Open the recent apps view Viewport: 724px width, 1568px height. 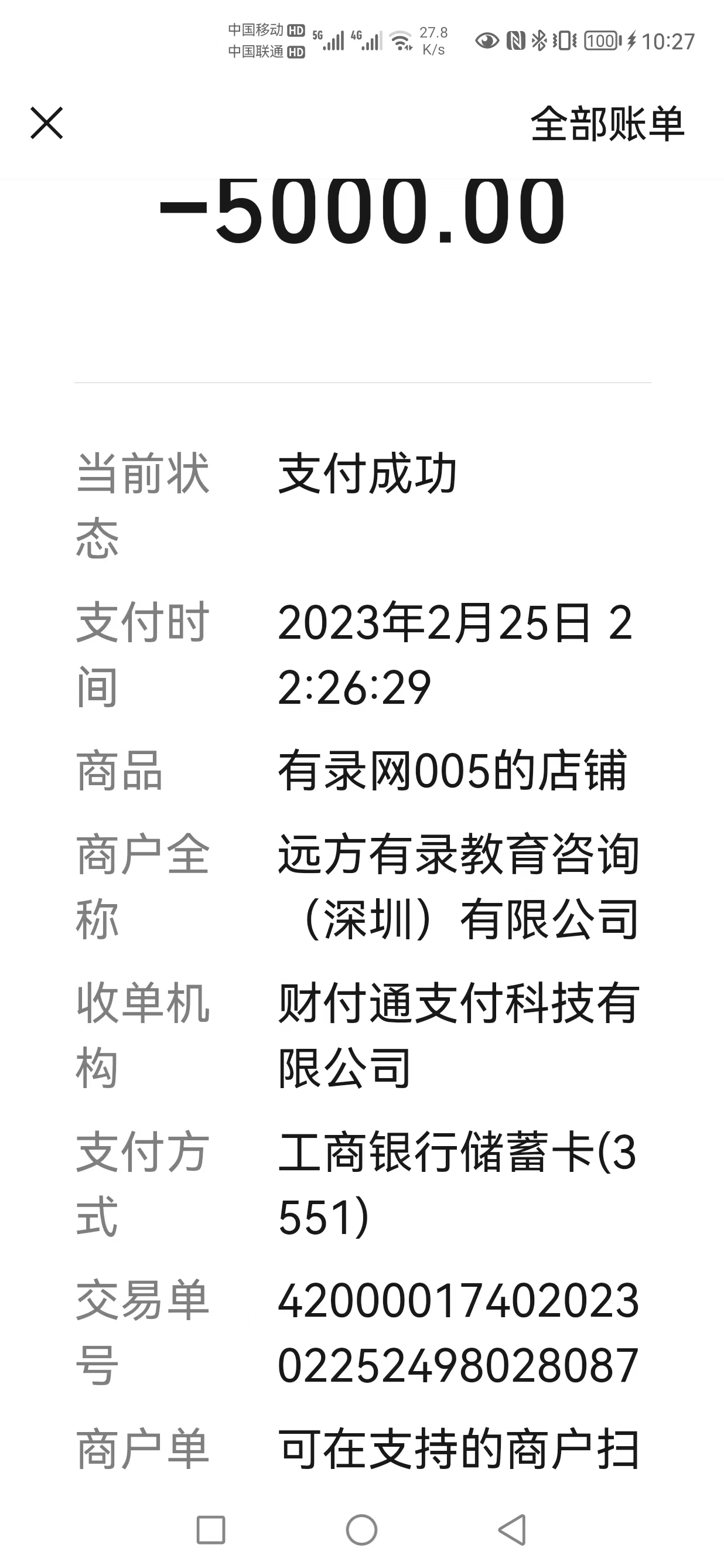click(211, 1530)
